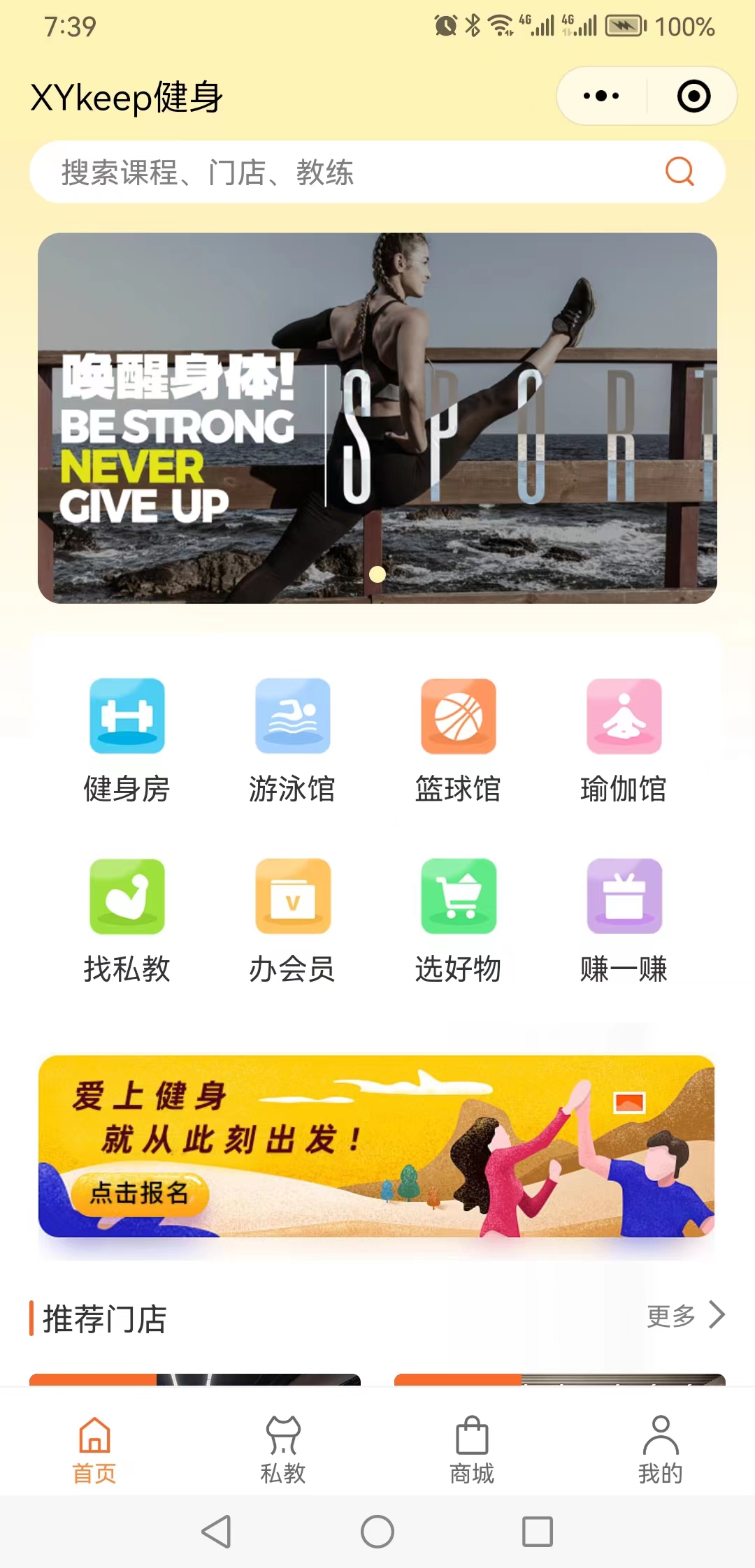This screenshot has width=755, height=1568.
Task: Go back using the system back button
Action: (x=217, y=1532)
